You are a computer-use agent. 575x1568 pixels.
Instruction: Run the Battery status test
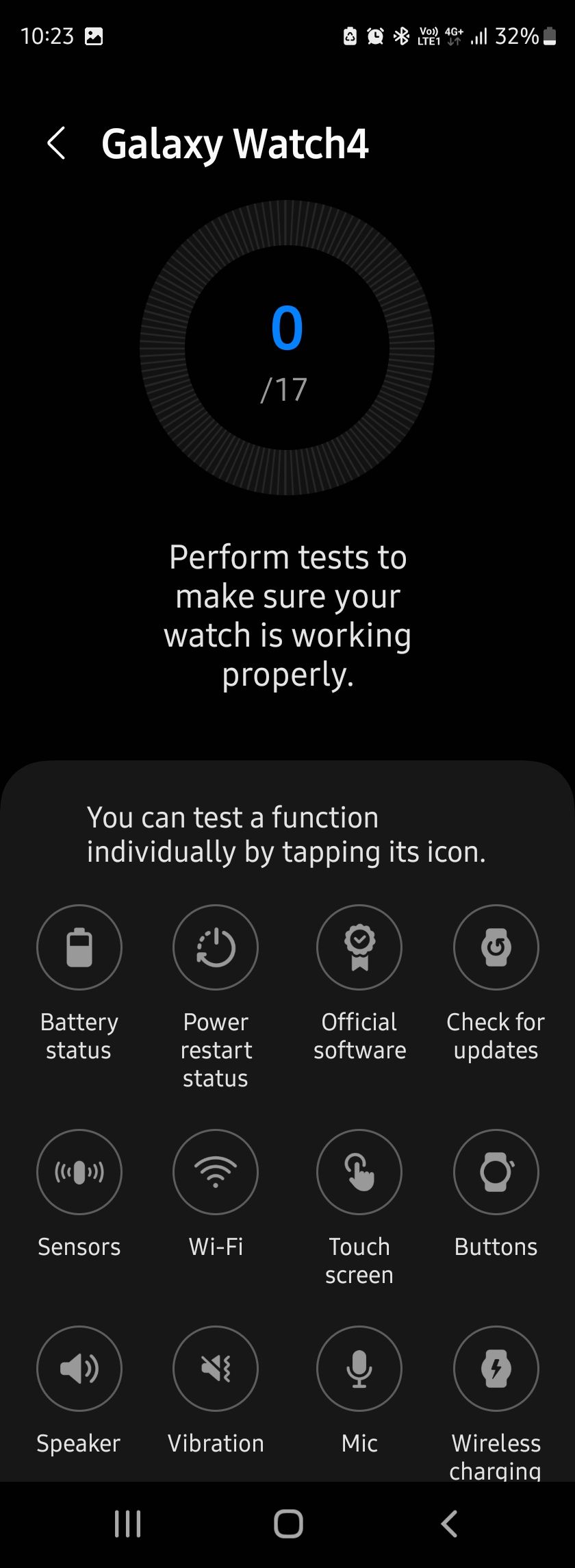pos(79,947)
